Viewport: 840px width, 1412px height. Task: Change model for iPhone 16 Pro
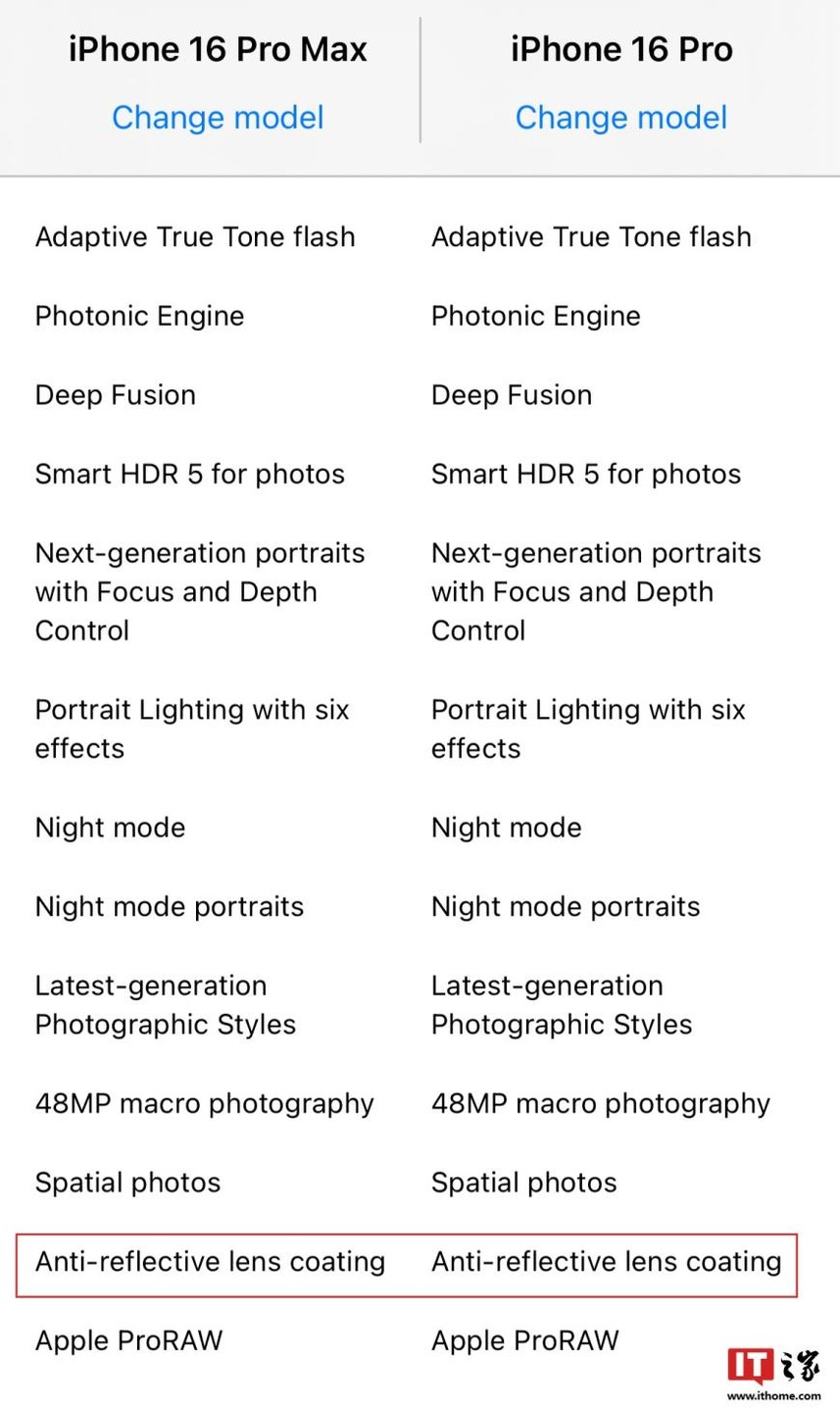coord(620,118)
